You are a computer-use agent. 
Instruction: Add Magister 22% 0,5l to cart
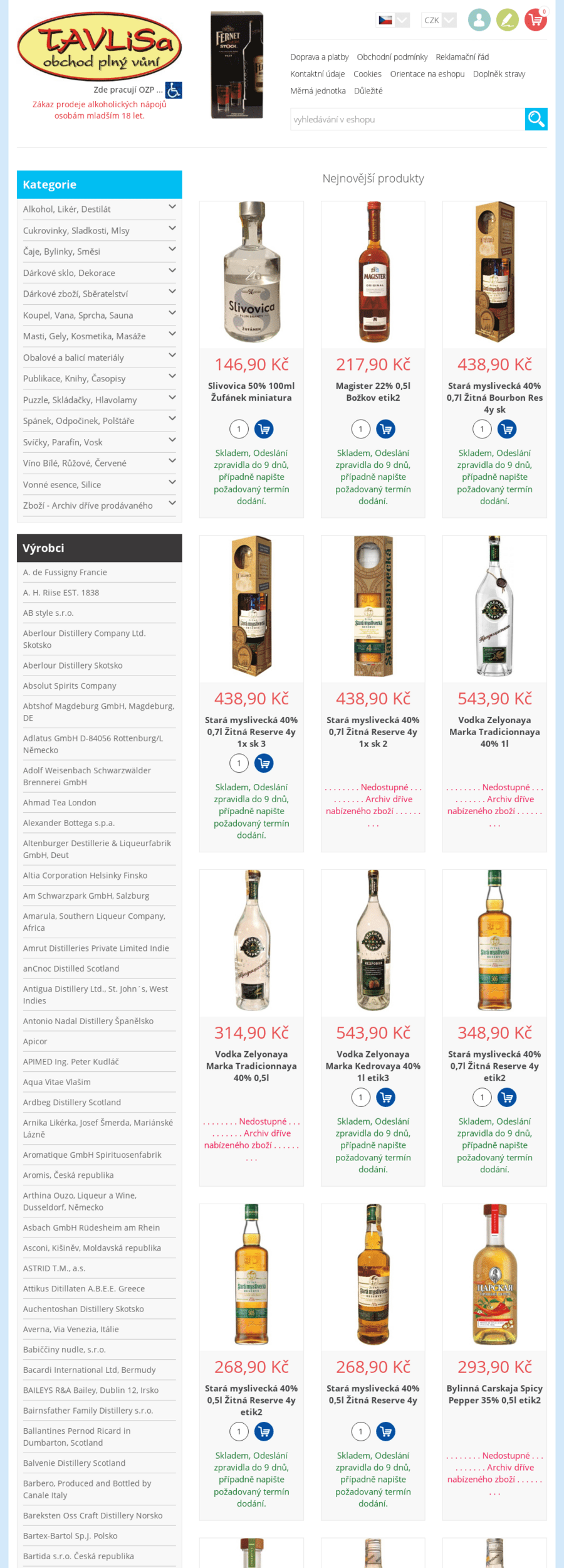click(x=385, y=429)
